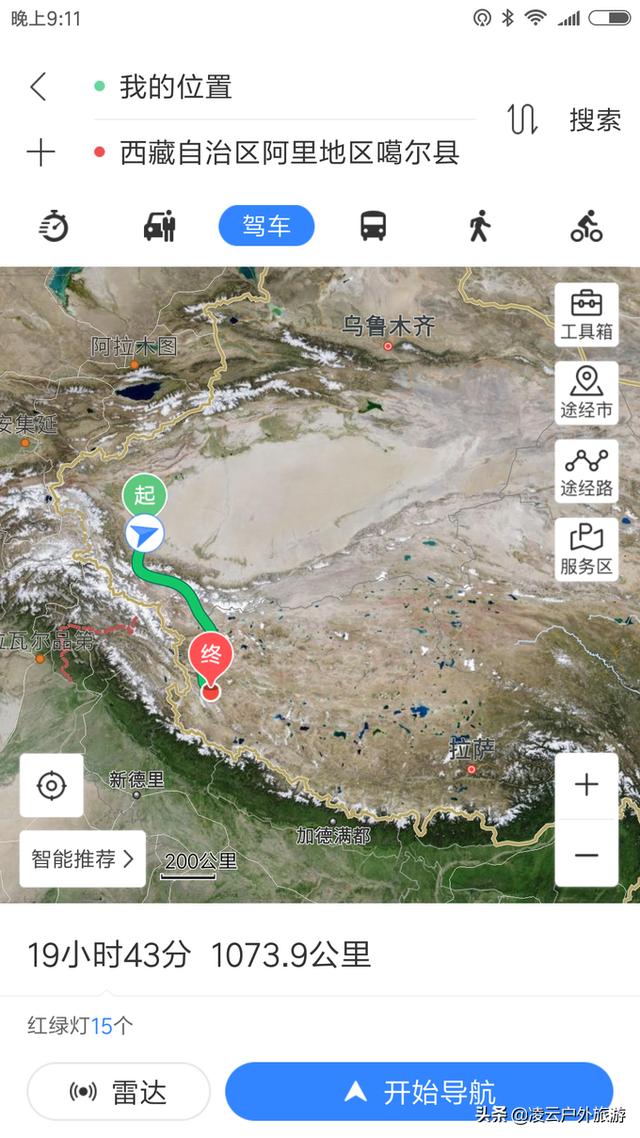Swap start and destination points
Screen dimensions: 640x1138
click(522, 120)
